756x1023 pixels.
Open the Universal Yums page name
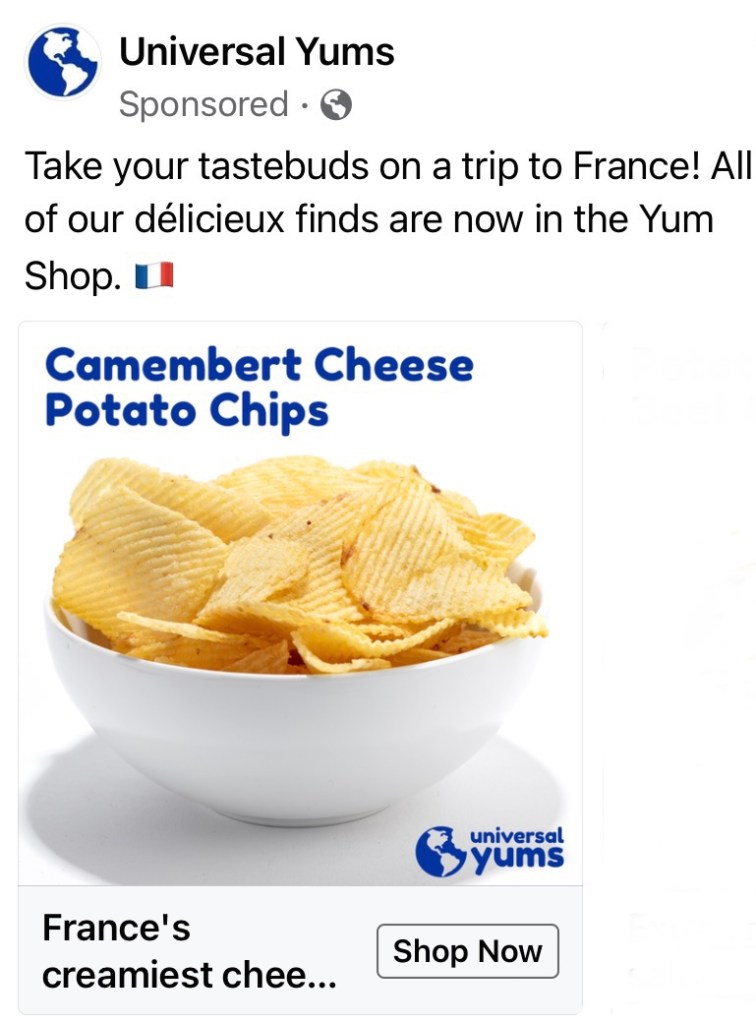tap(256, 52)
